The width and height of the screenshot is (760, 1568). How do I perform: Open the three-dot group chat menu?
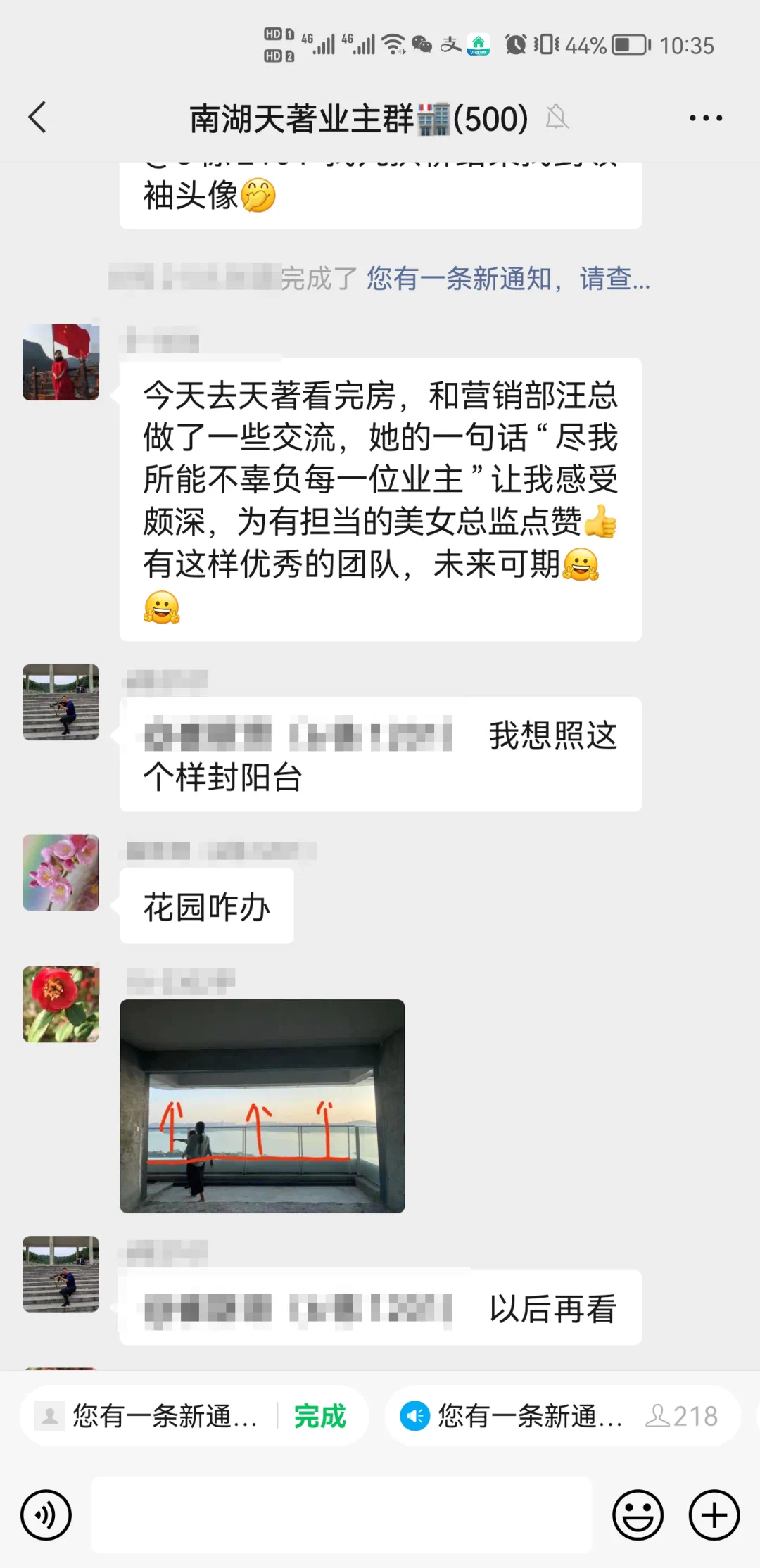705,118
